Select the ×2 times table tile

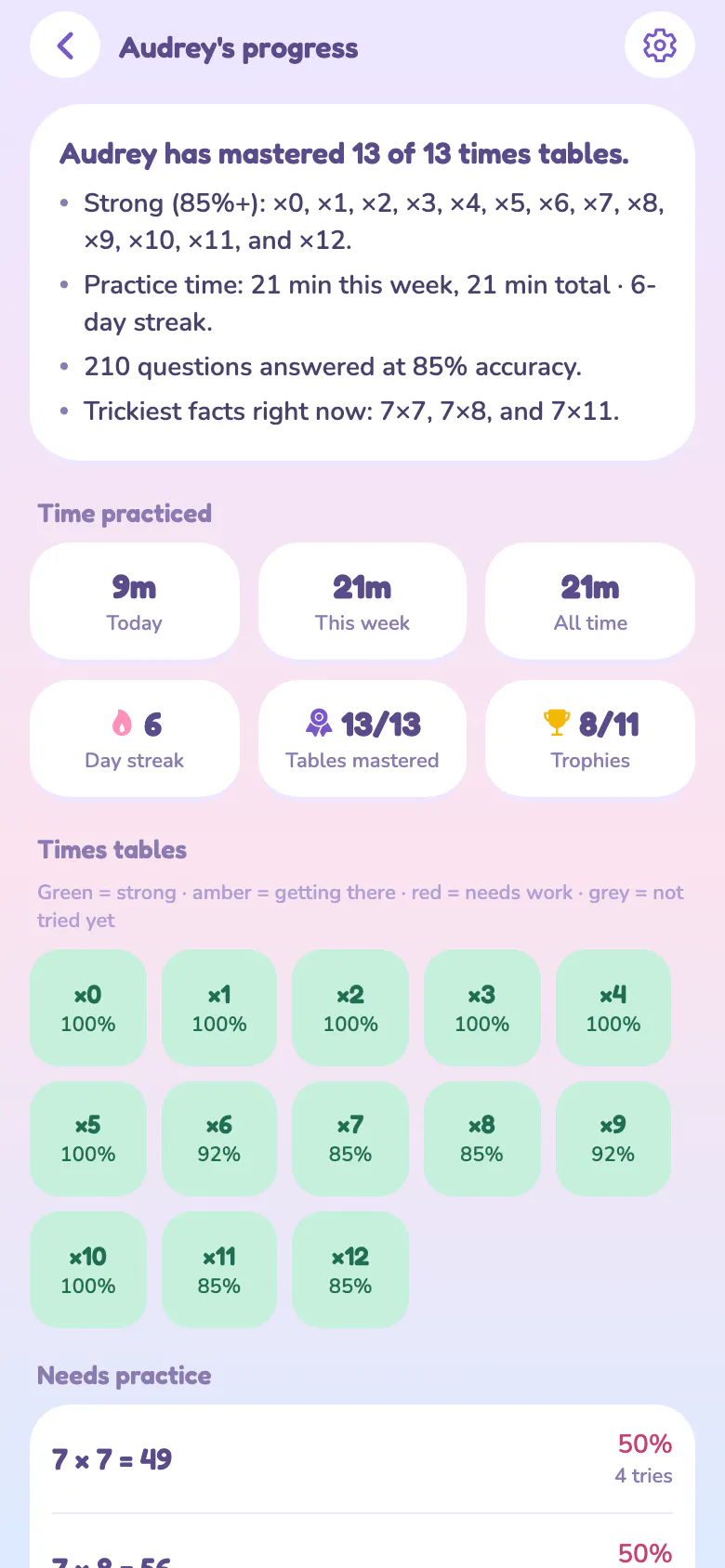coord(350,1008)
